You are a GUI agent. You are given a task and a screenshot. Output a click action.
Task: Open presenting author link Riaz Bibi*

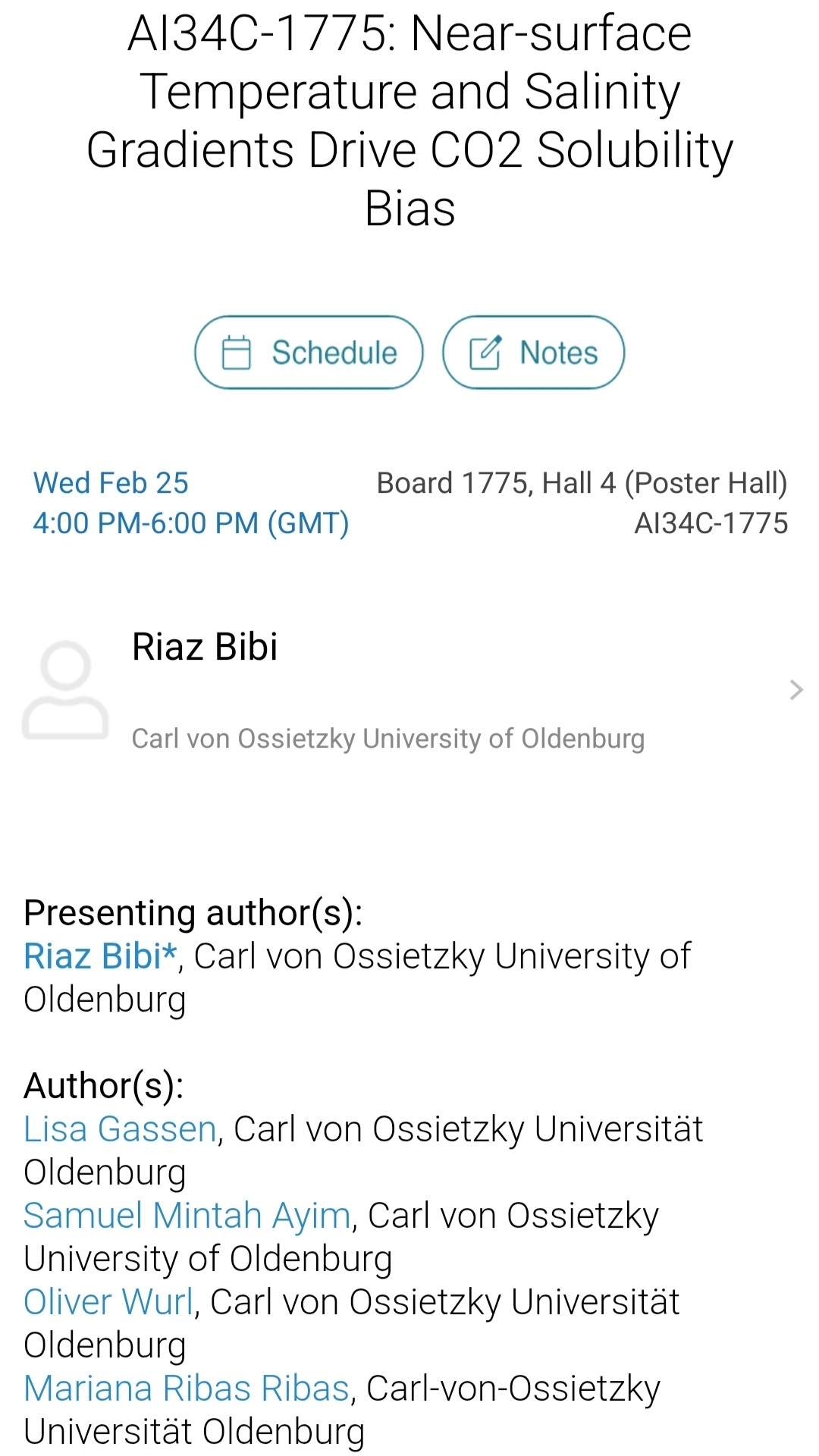100,956
